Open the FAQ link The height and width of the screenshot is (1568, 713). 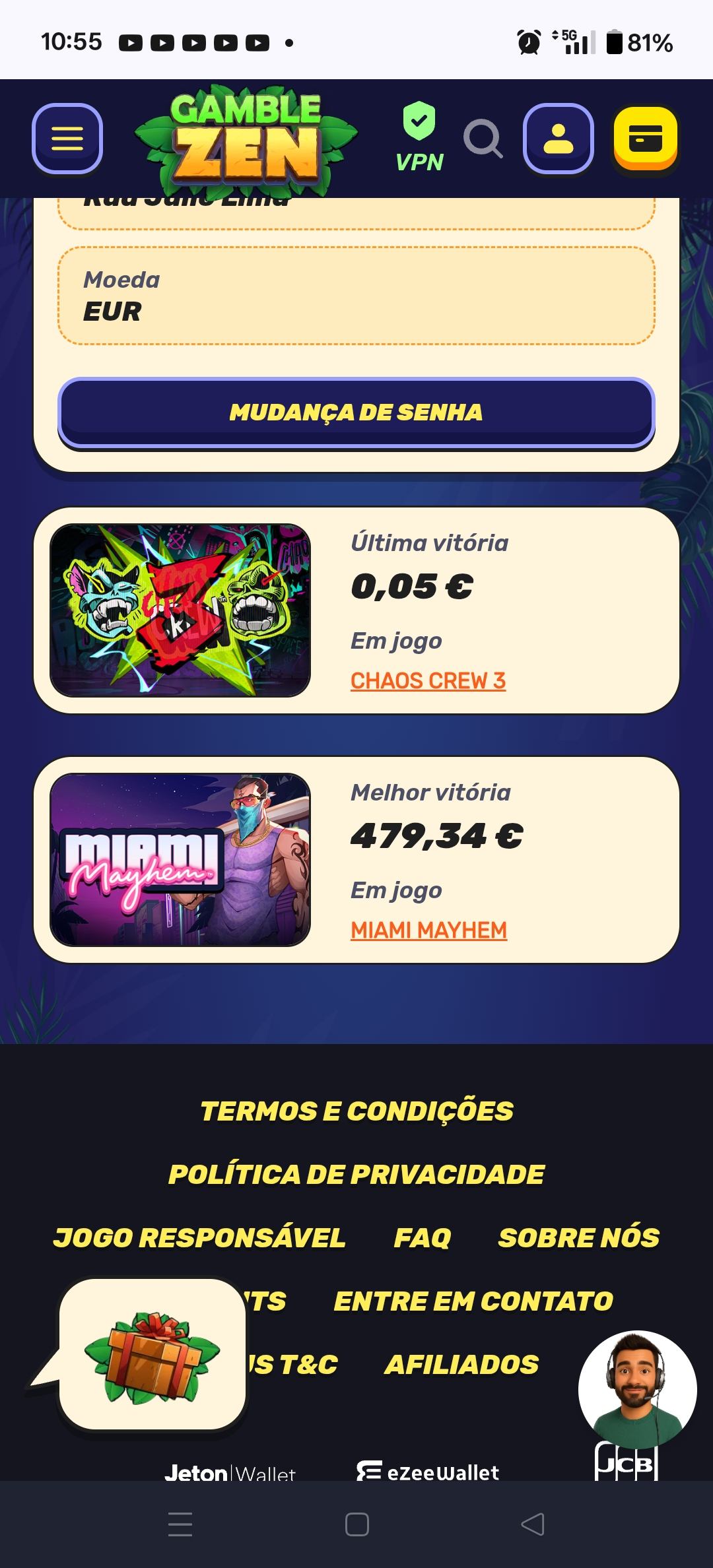[423, 1237]
